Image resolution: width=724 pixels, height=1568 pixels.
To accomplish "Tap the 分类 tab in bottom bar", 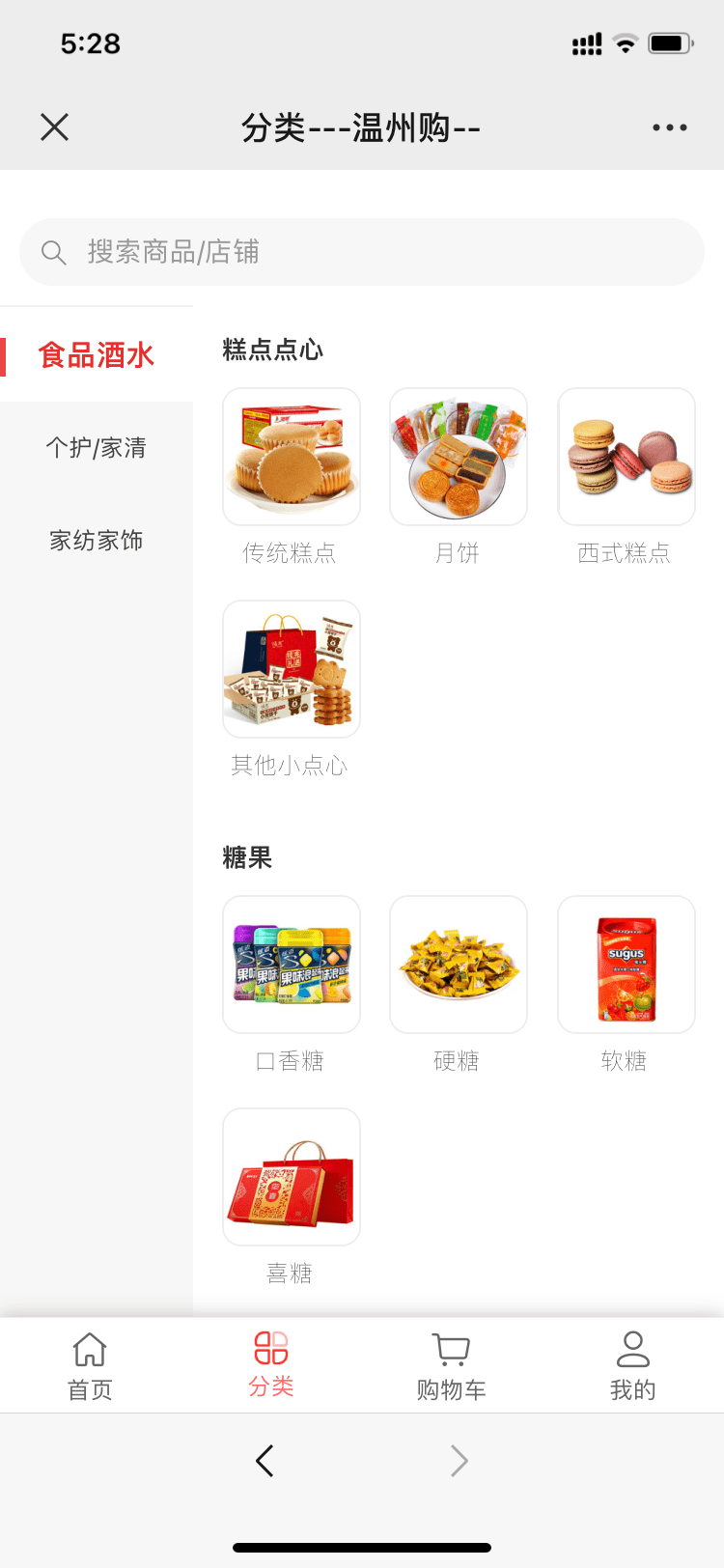I will (x=271, y=1365).
